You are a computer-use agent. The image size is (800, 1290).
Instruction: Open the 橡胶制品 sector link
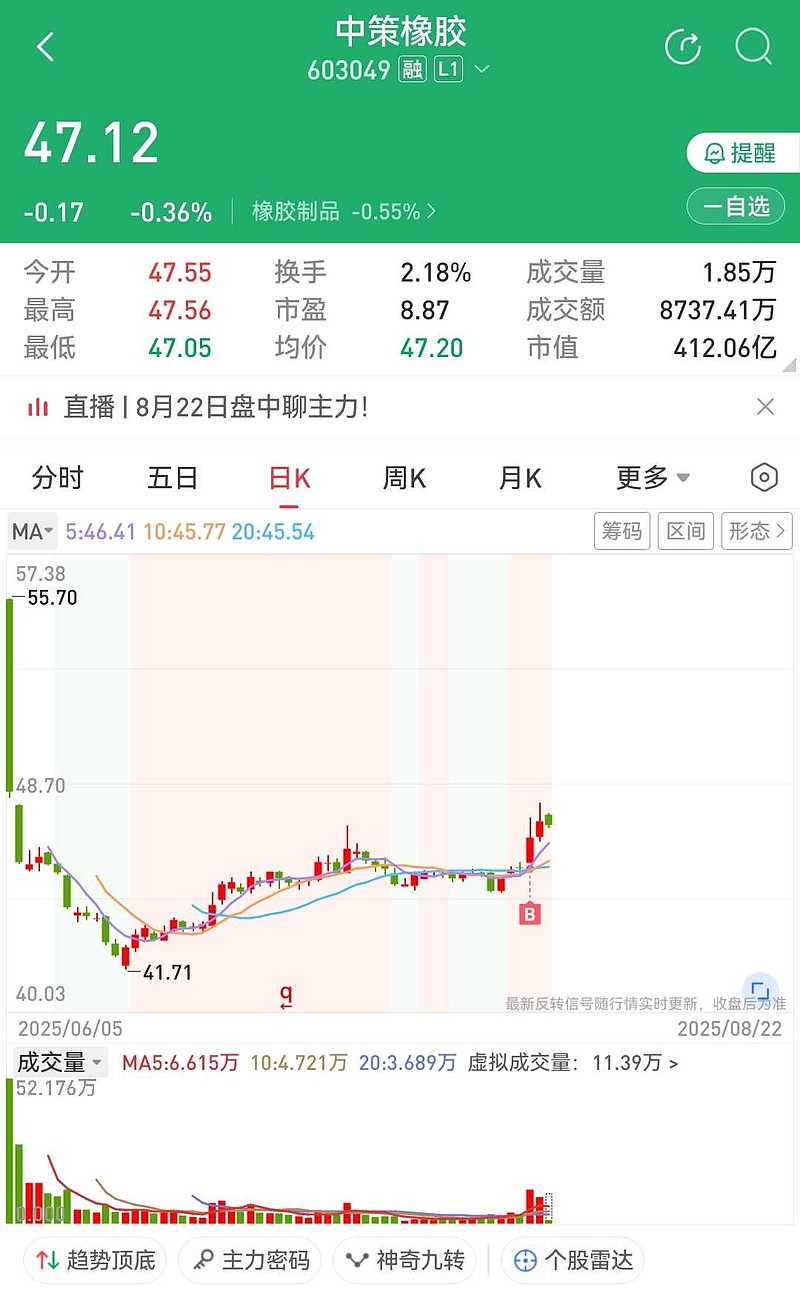coord(344,212)
